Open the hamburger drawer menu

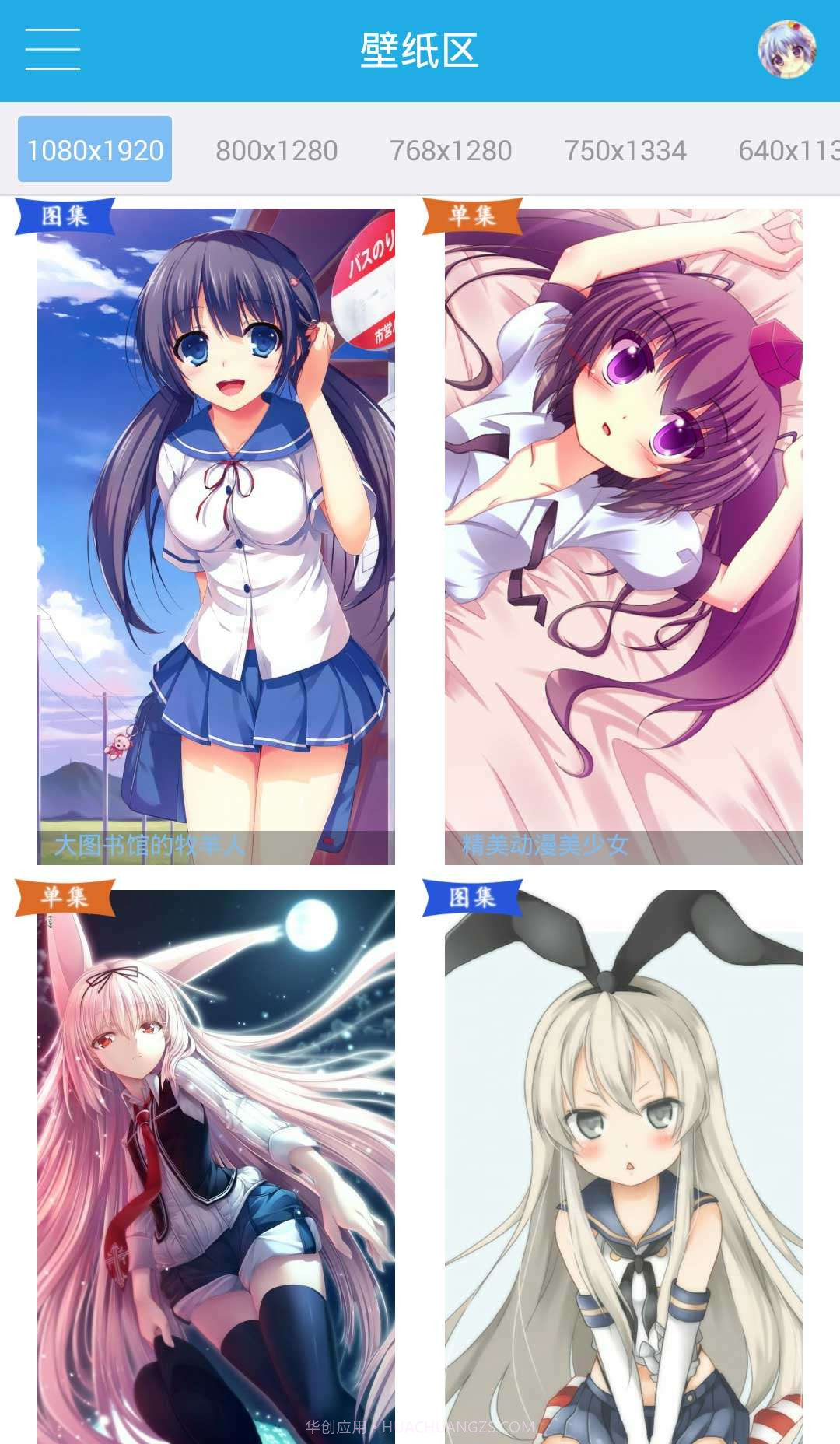(52, 50)
